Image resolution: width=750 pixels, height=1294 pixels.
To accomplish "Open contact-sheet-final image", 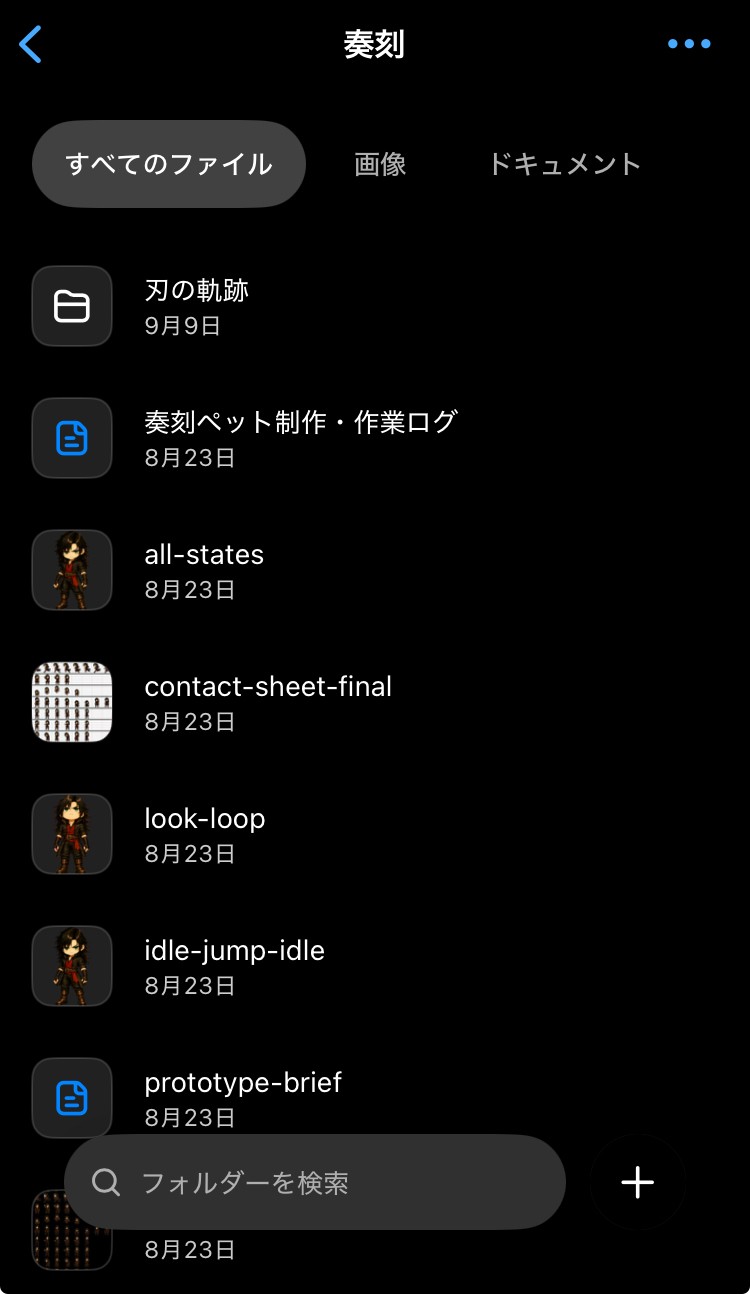I will tap(375, 702).
